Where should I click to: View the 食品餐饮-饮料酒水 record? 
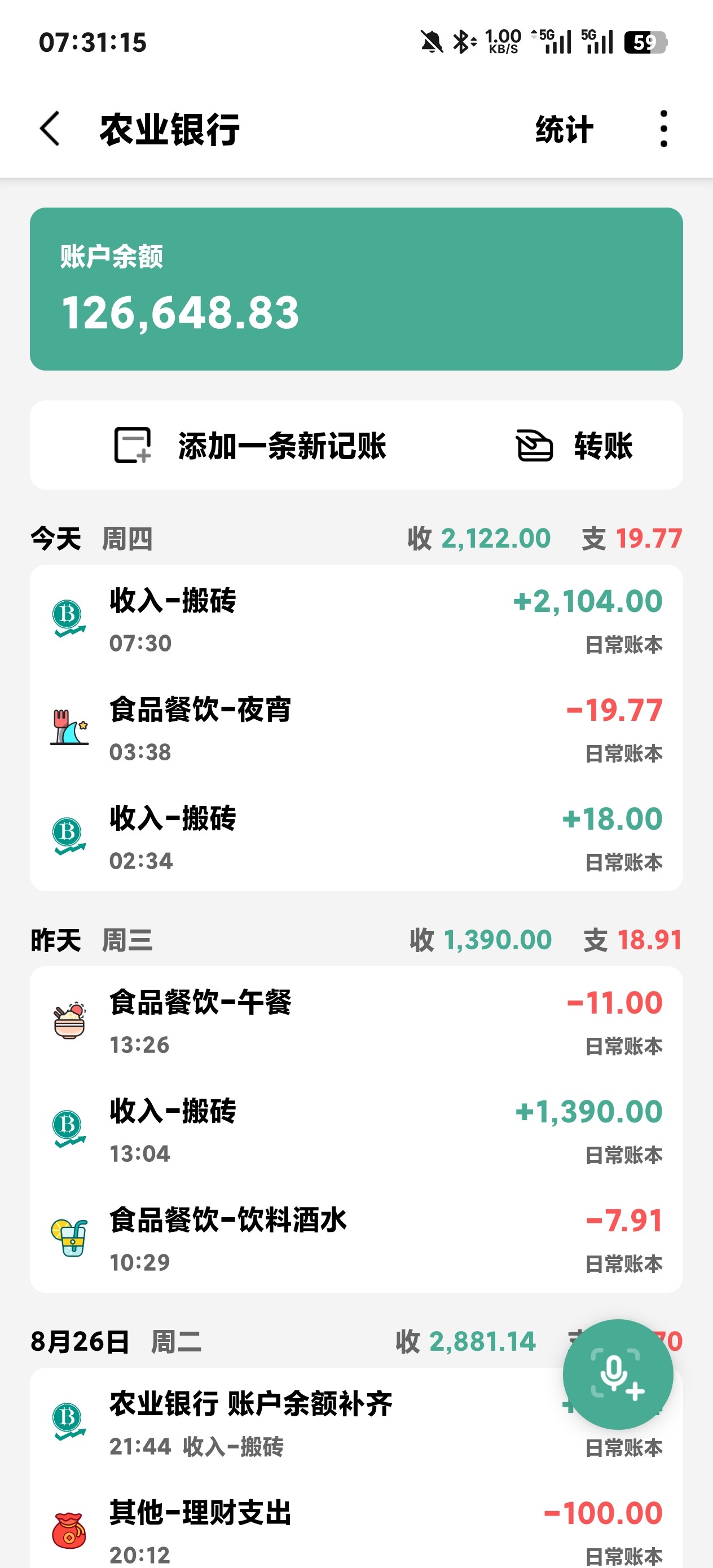coord(356,1239)
